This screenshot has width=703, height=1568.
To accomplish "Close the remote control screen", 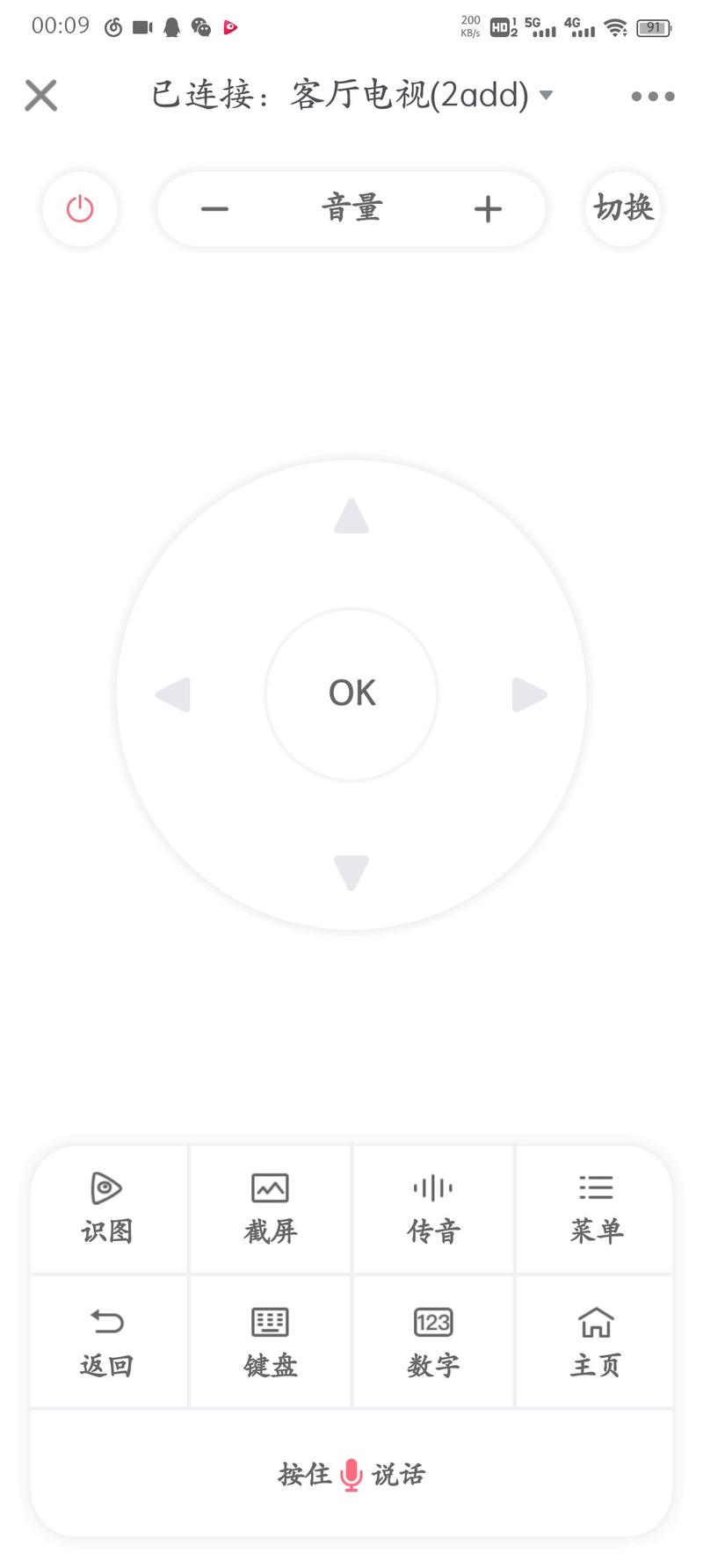I will coord(41,95).
